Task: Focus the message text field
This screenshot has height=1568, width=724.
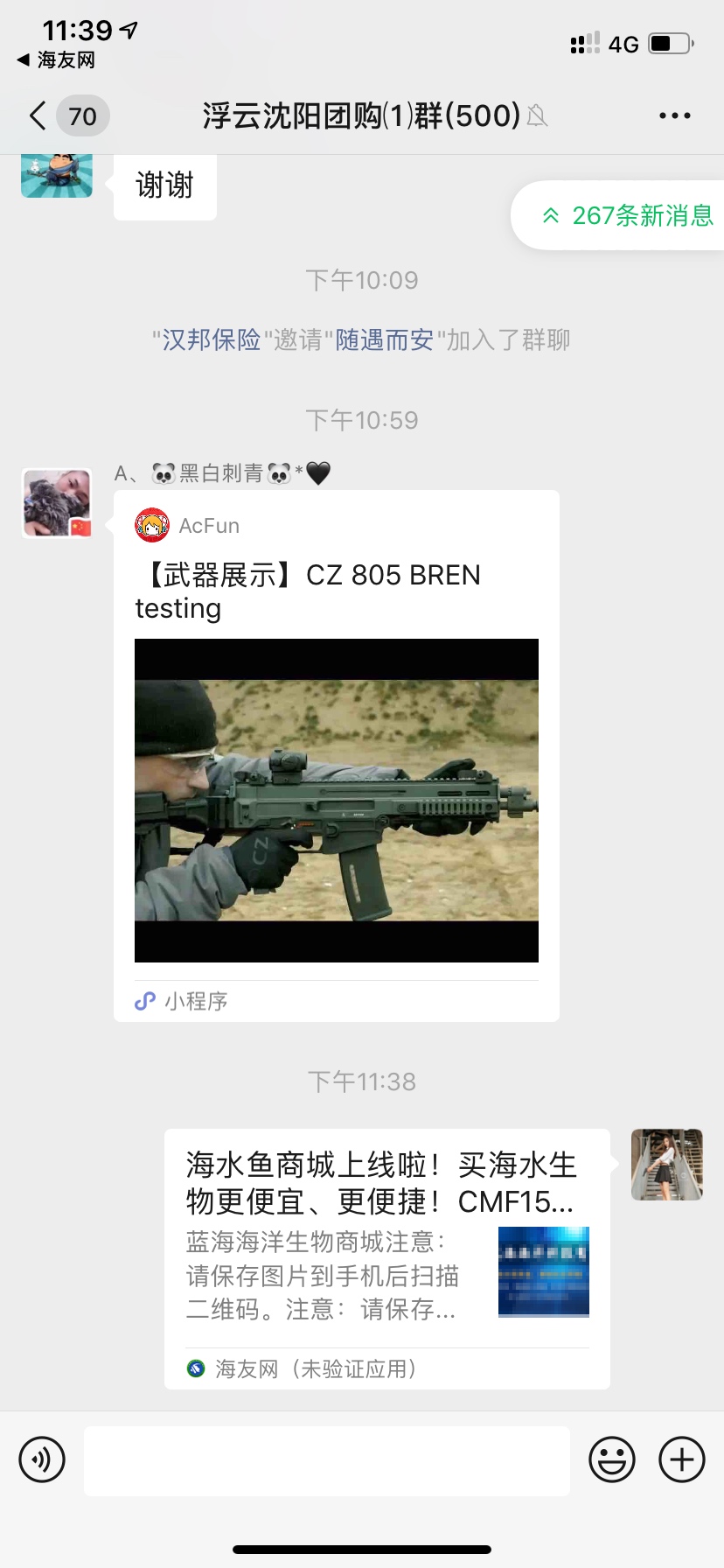Action: tap(326, 1460)
